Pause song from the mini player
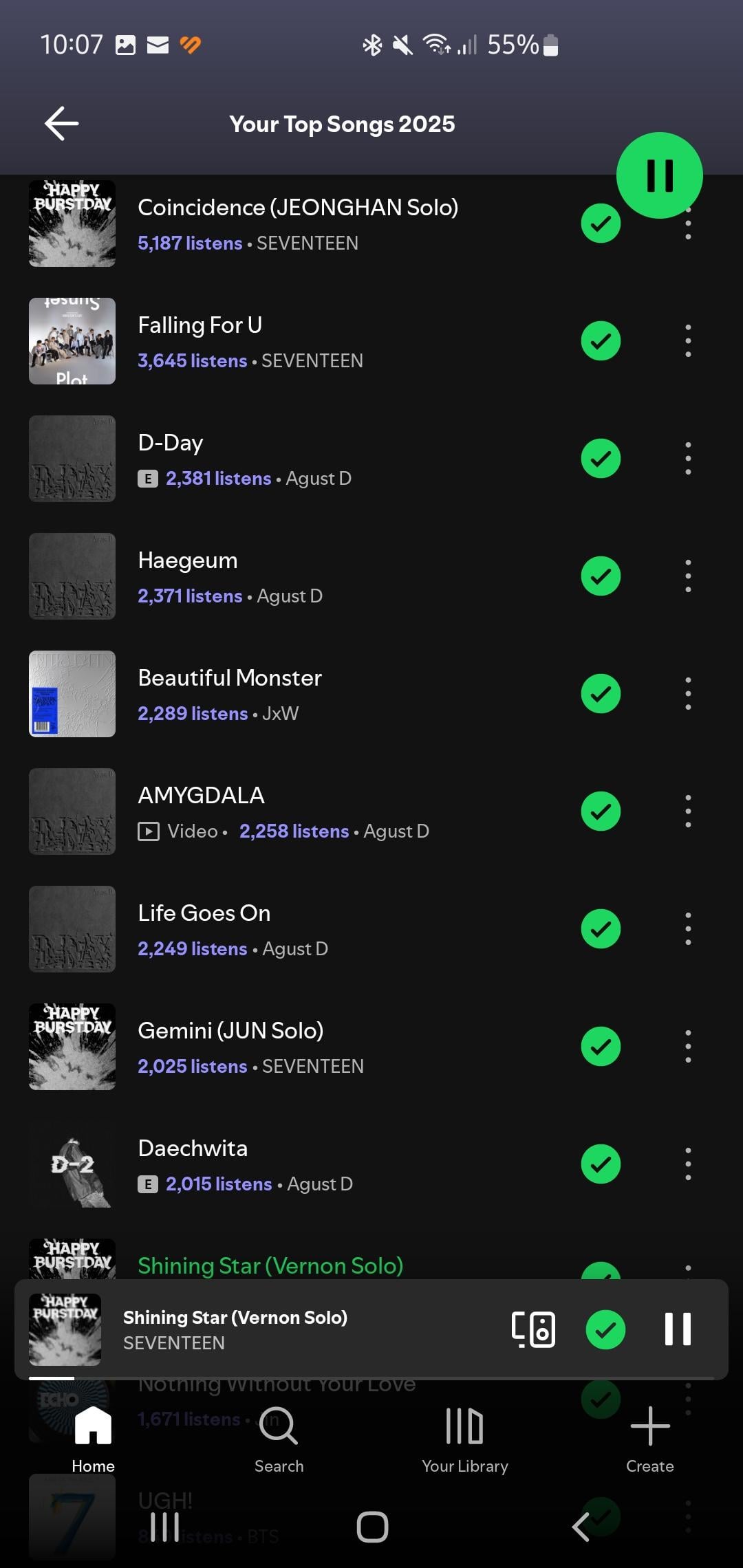 [677, 1329]
